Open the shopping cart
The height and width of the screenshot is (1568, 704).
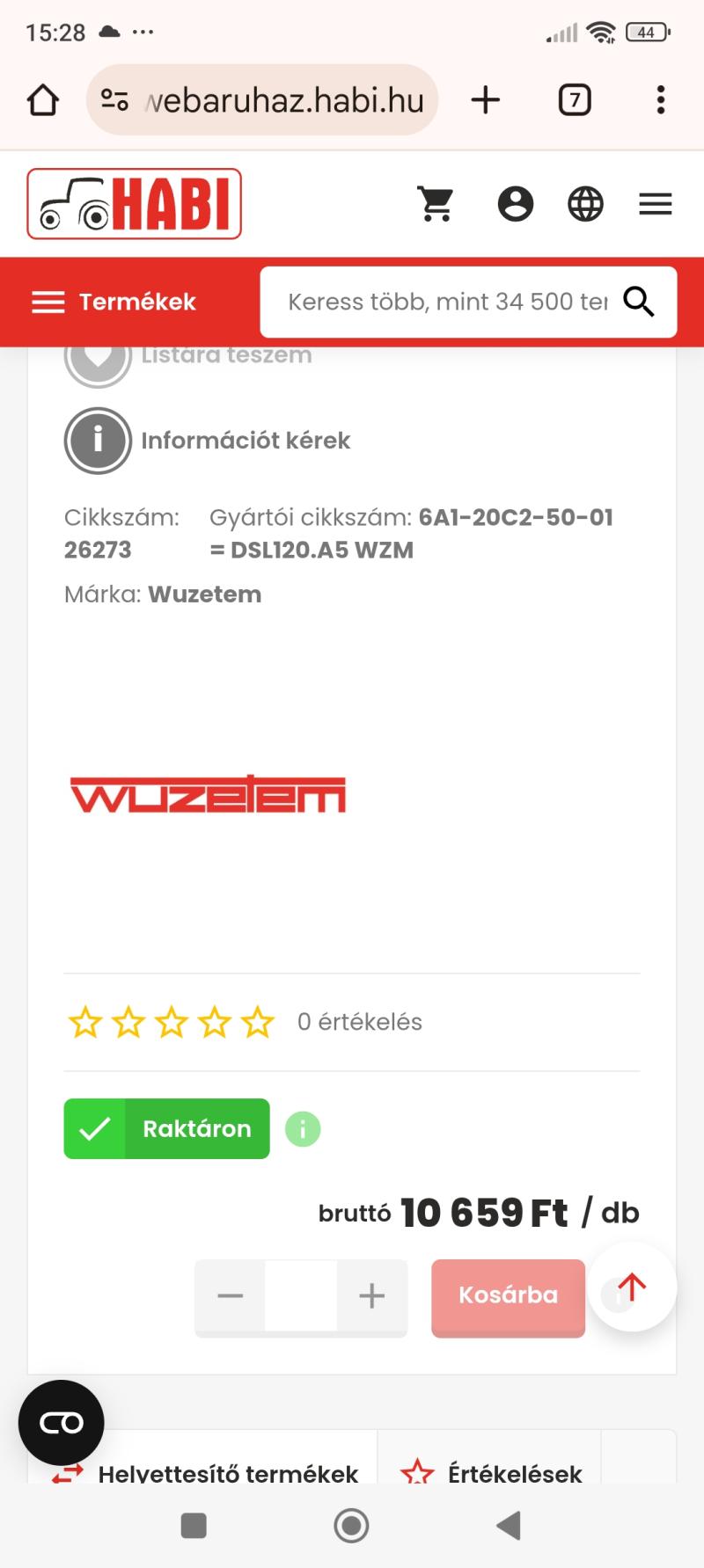coord(436,204)
